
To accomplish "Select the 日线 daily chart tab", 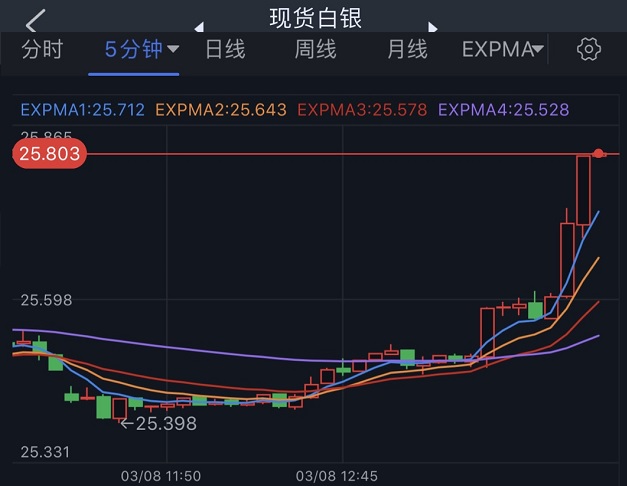I will point(225,50).
